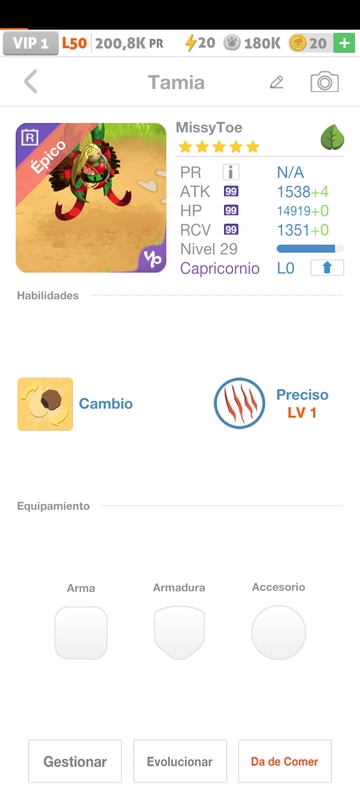
Task: Open the VIP 1 badge
Action: pyautogui.click(x=31, y=43)
